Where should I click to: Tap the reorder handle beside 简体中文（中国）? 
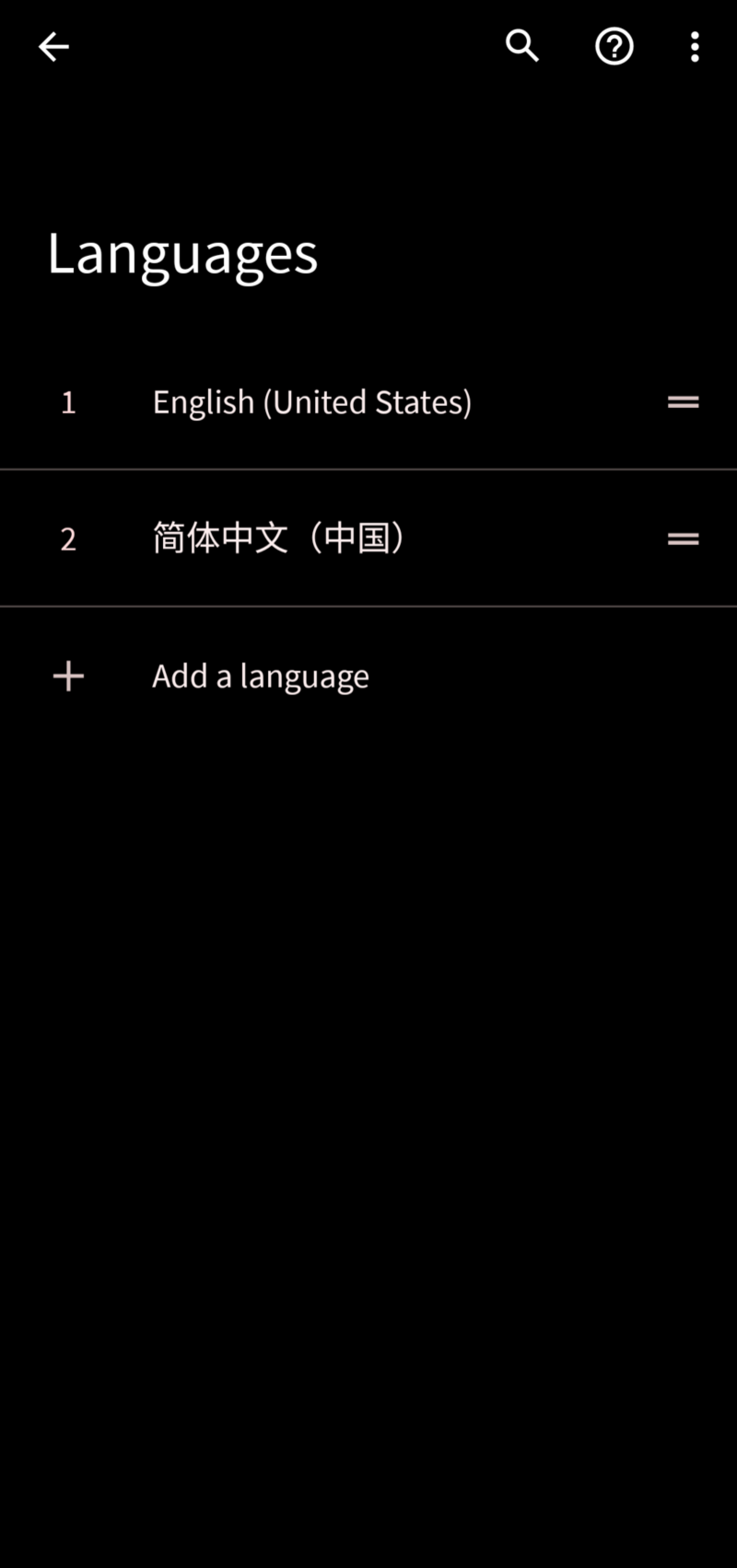click(684, 539)
